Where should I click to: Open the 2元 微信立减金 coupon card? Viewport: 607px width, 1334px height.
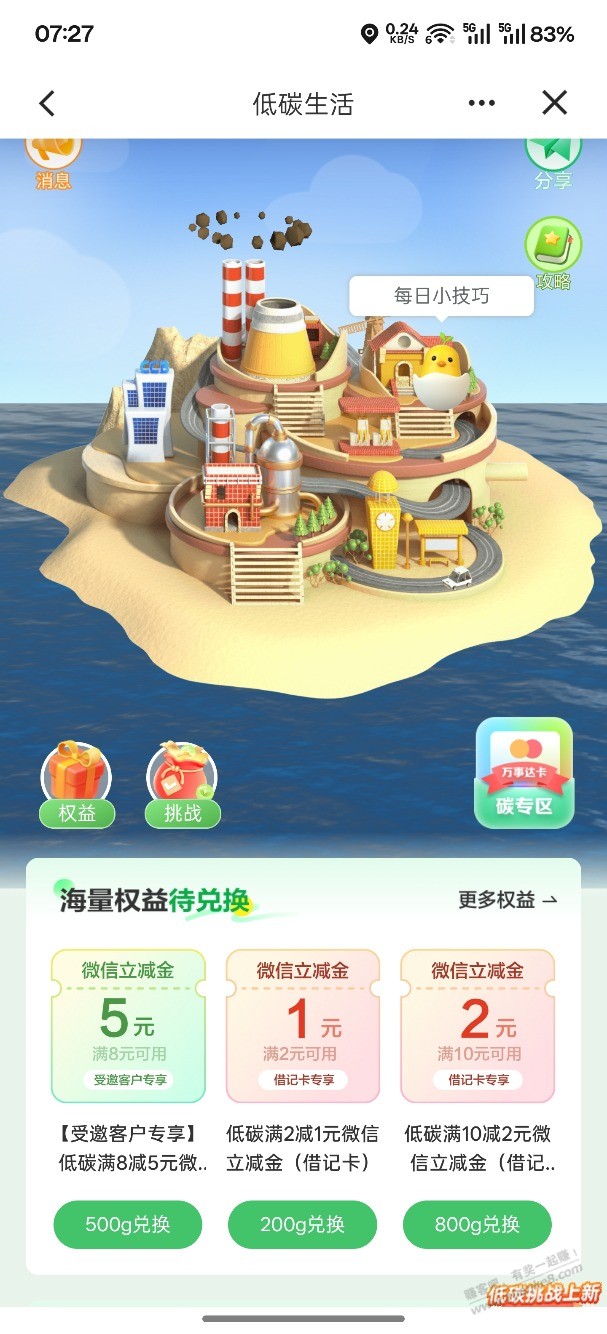[477, 1025]
